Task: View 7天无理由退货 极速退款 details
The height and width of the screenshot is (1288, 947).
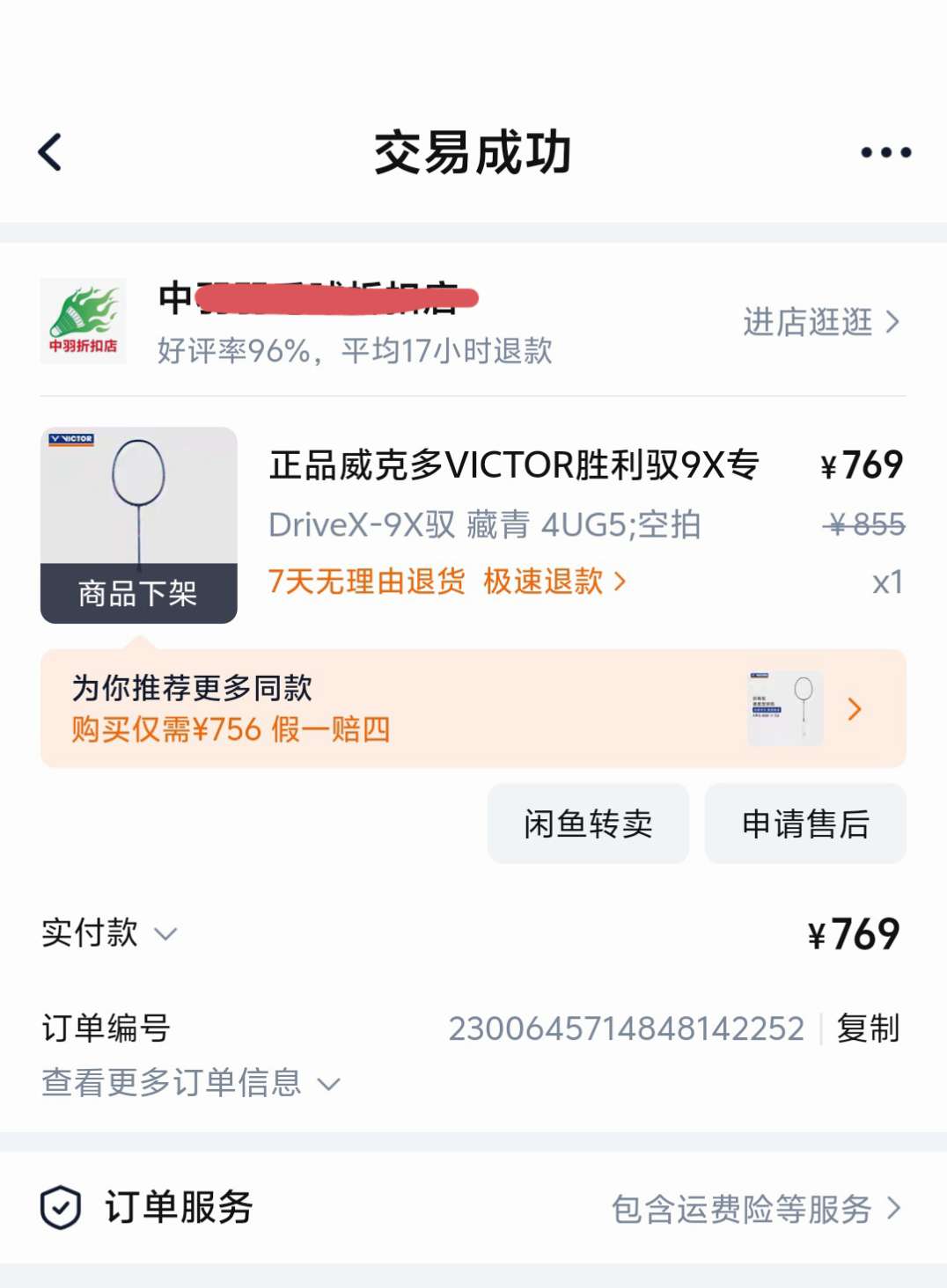Action: click(x=447, y=582)
